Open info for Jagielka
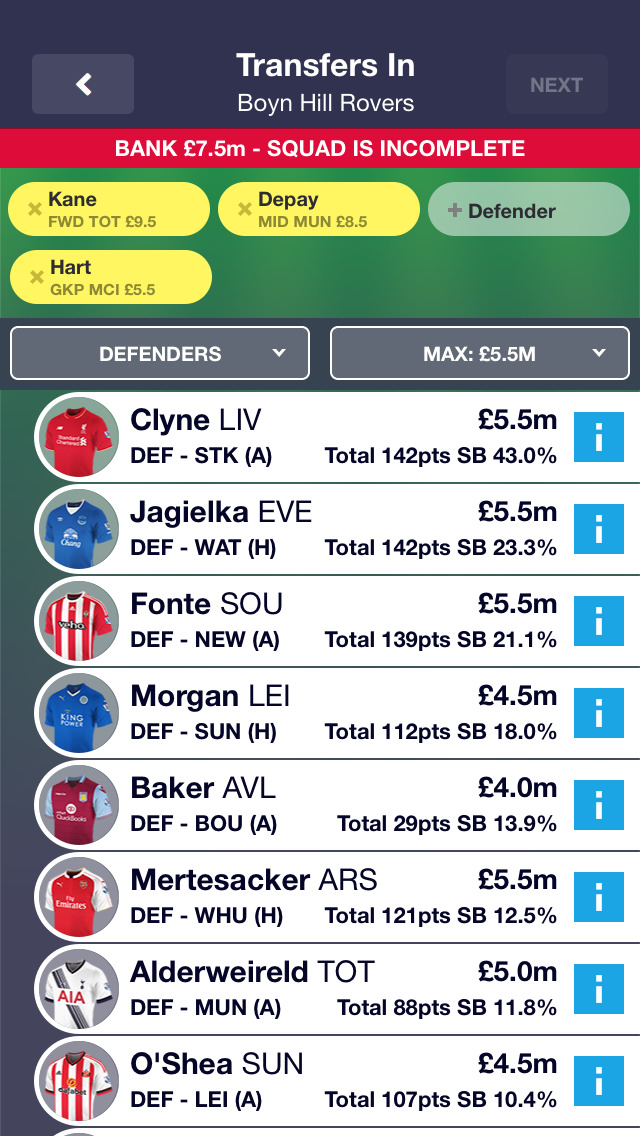Image resolution: width=640 pixels, height=1136 pixels. pos(599,529)
